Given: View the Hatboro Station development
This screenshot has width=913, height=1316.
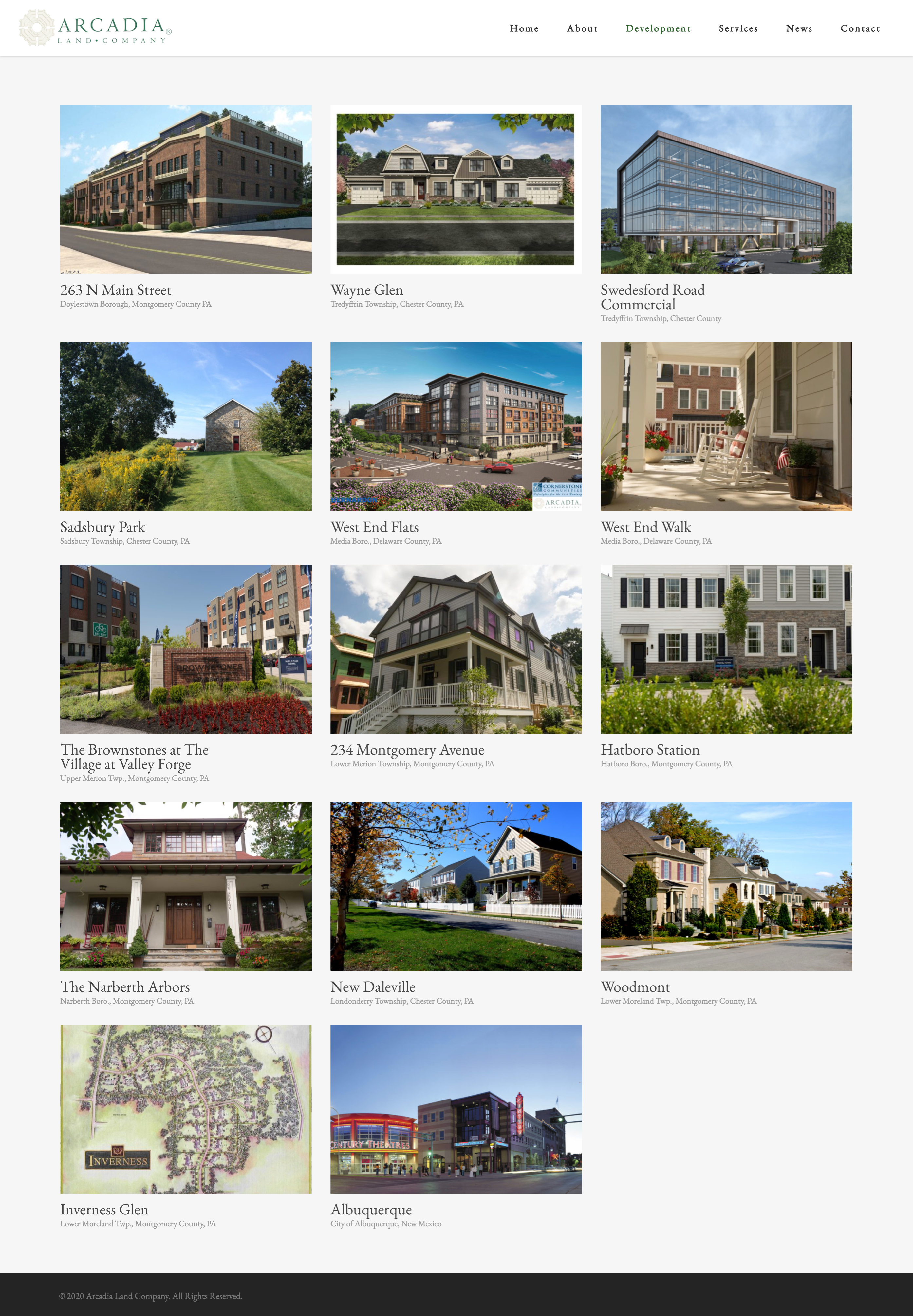Looking at the screenshot, I should 726,649.
